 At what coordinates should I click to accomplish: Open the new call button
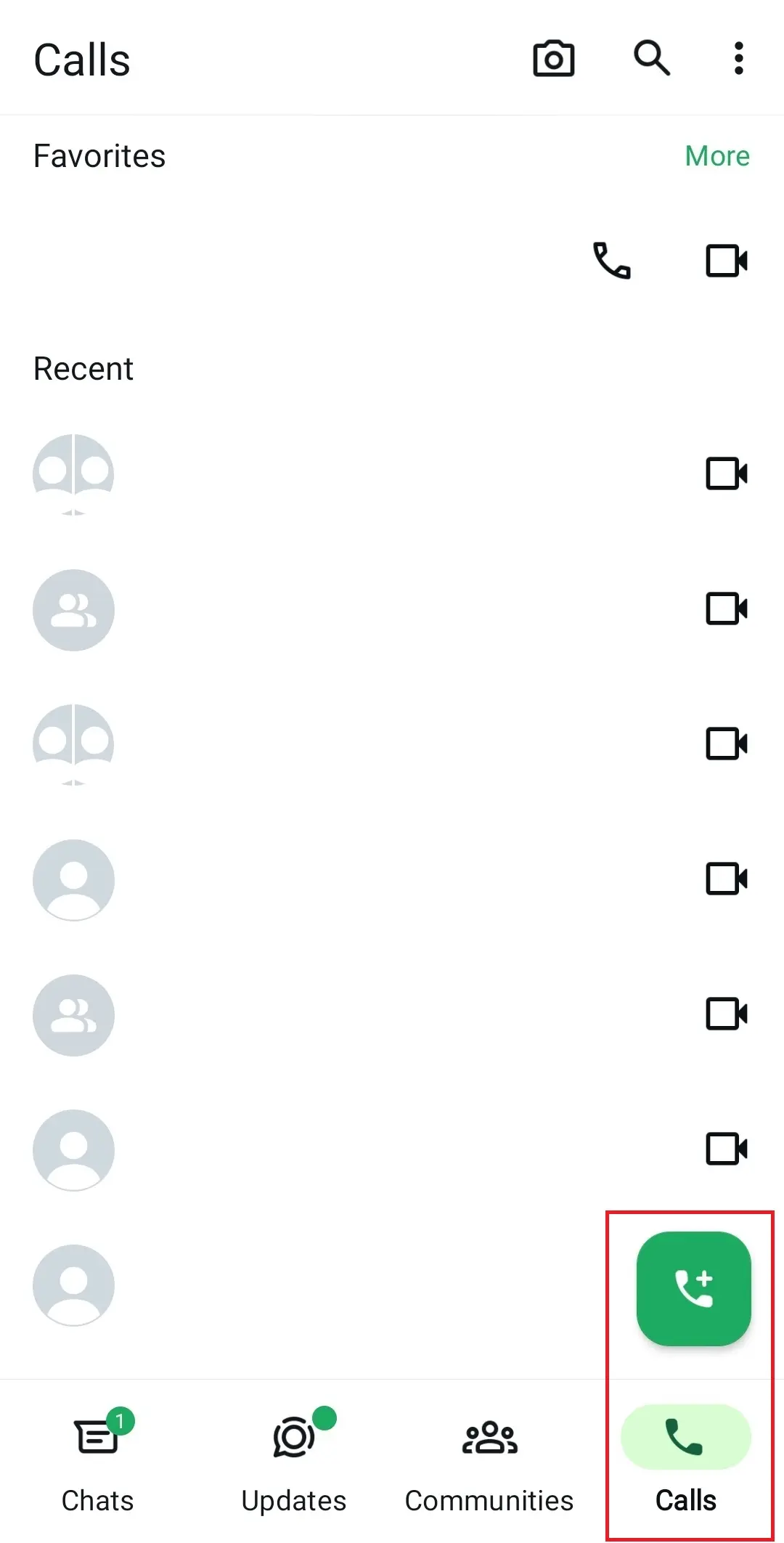pyautogui.click(x=693, y=1289)
